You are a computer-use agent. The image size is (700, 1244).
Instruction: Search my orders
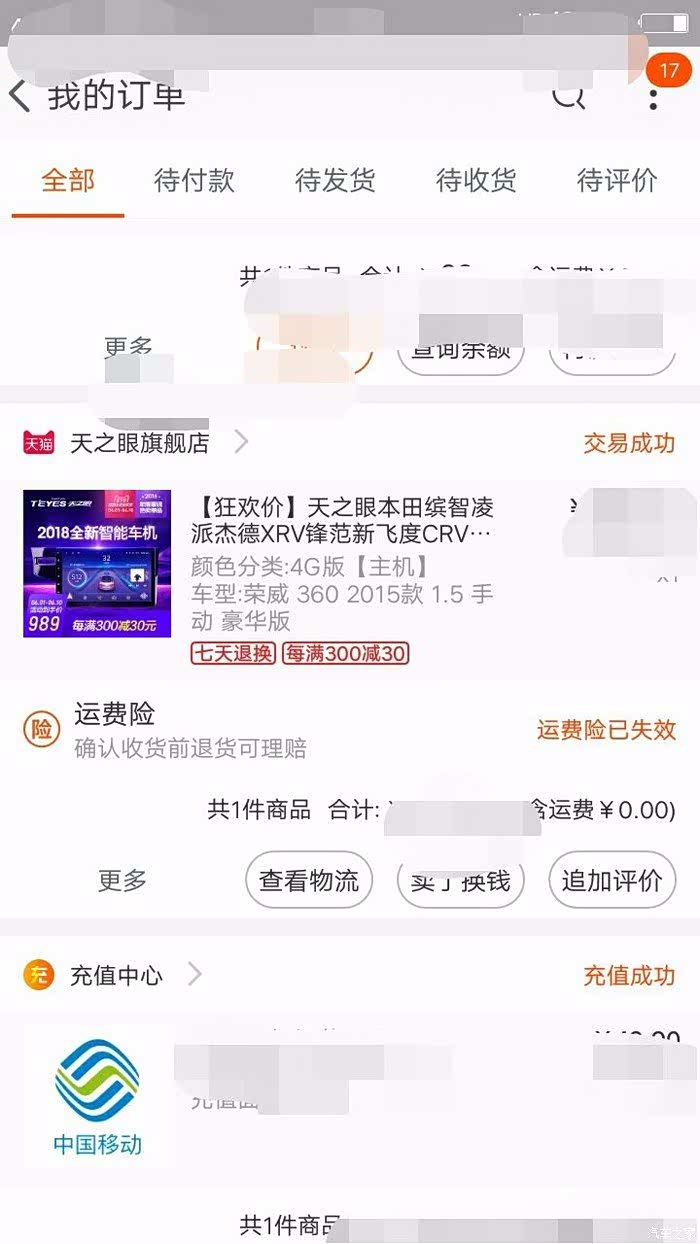[568, 96]
